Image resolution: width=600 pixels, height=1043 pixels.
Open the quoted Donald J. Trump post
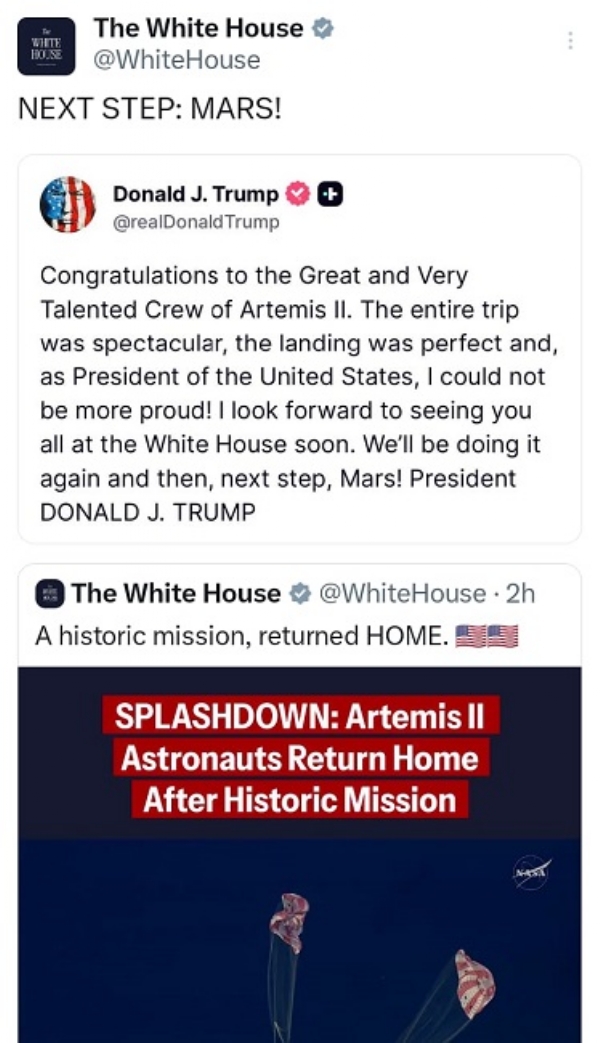click(x=298, y=390)
